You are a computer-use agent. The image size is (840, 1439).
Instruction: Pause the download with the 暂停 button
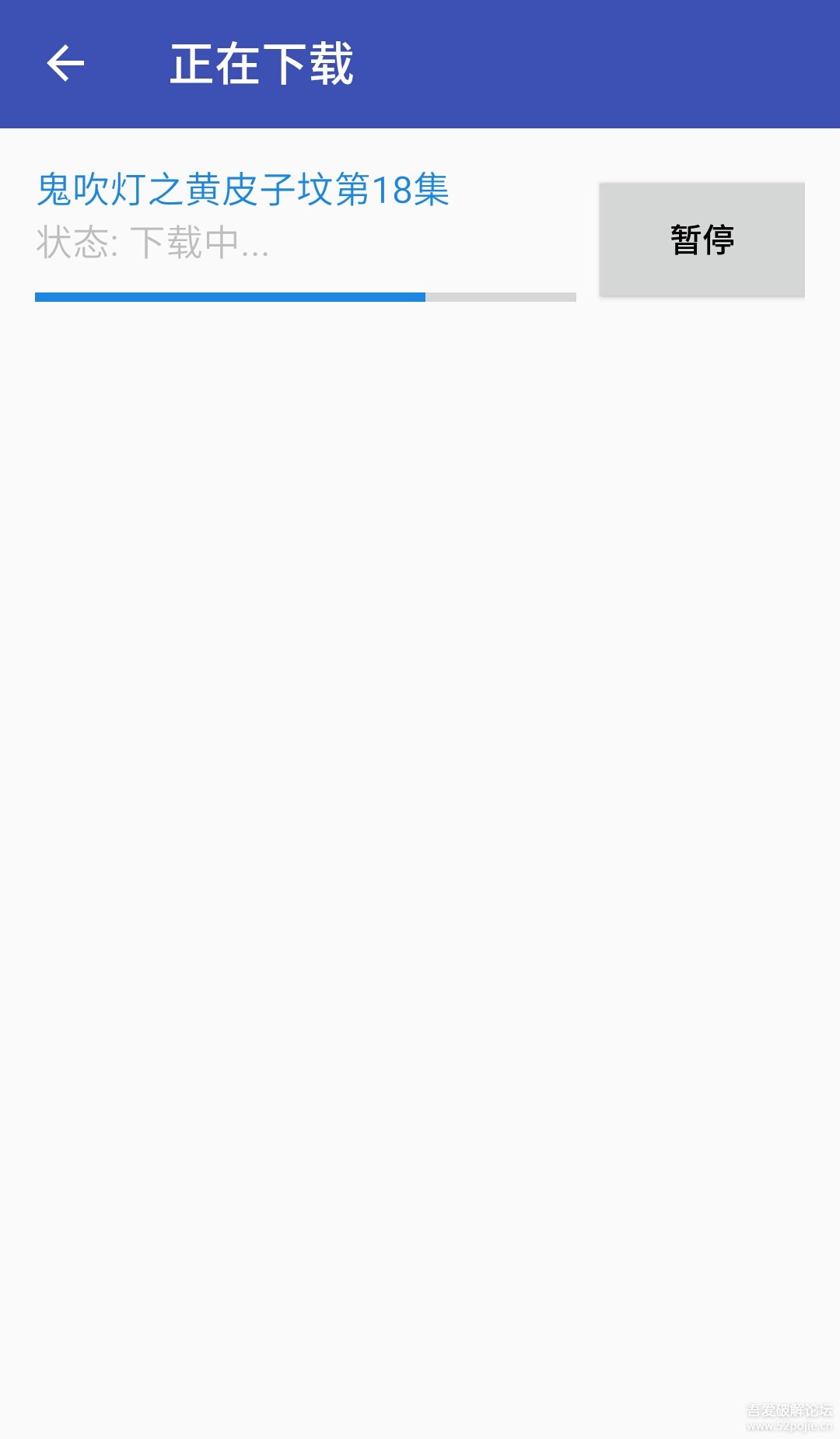point(702,240)
